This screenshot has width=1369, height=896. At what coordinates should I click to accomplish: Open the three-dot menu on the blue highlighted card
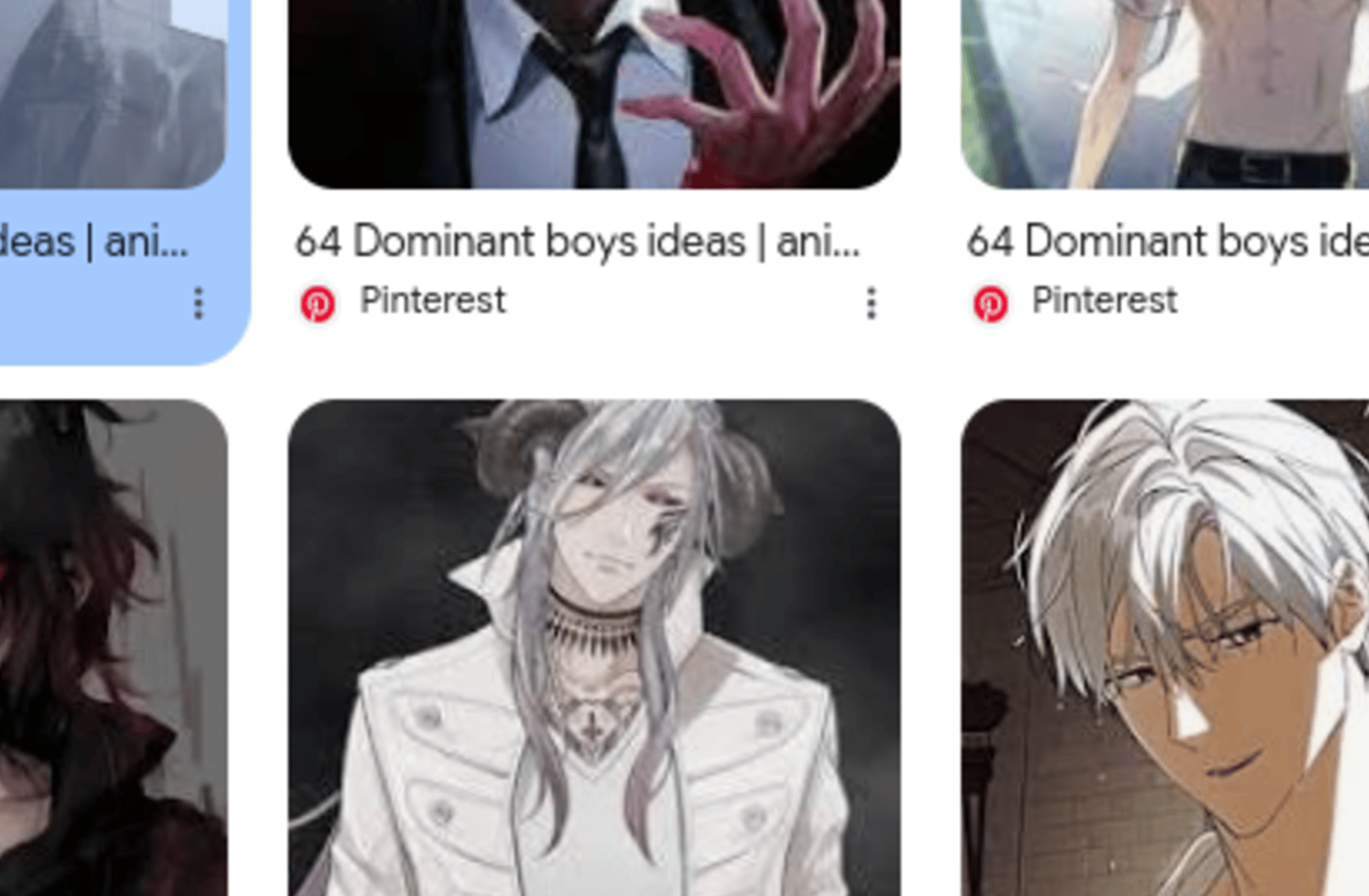tap(198, 303)
